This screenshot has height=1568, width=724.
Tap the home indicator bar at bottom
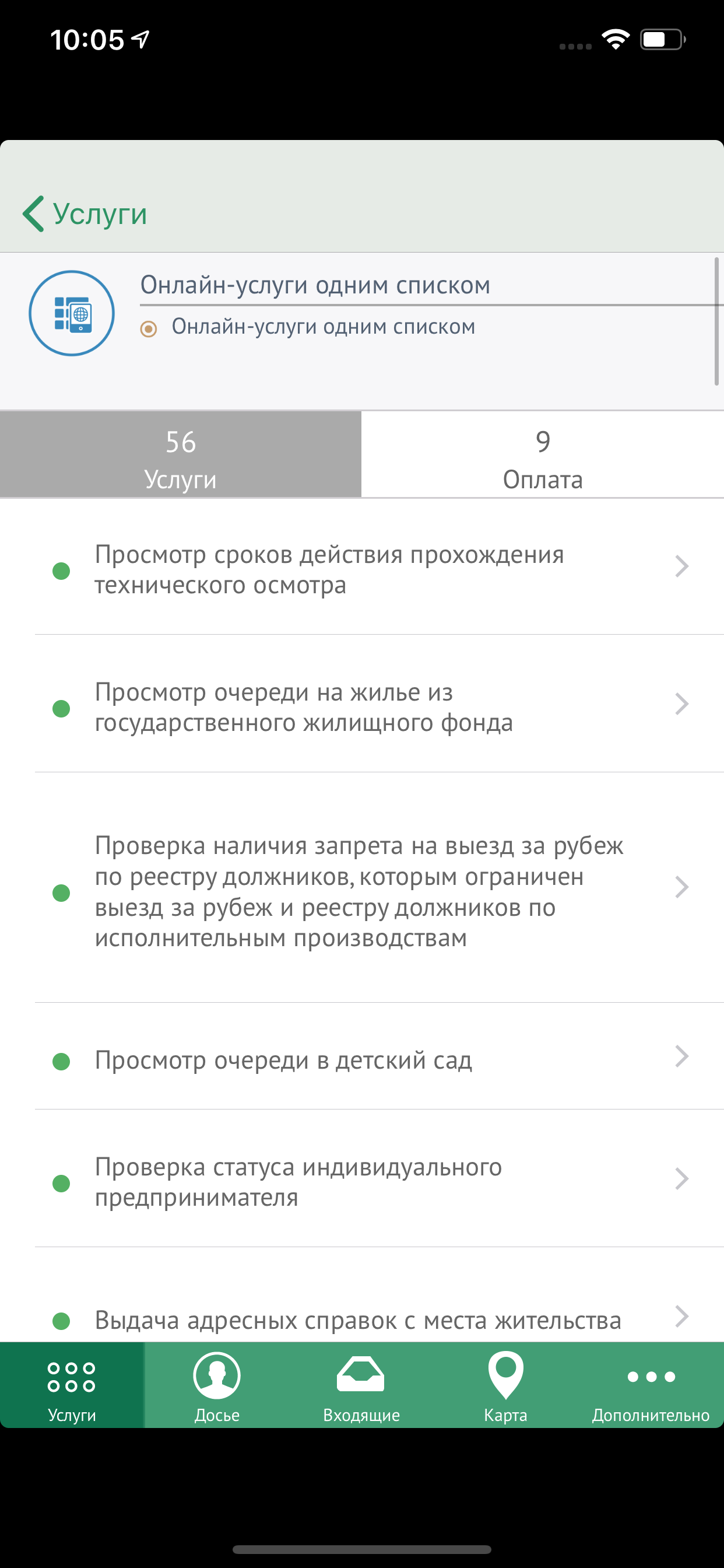(x=362, y=1550)
